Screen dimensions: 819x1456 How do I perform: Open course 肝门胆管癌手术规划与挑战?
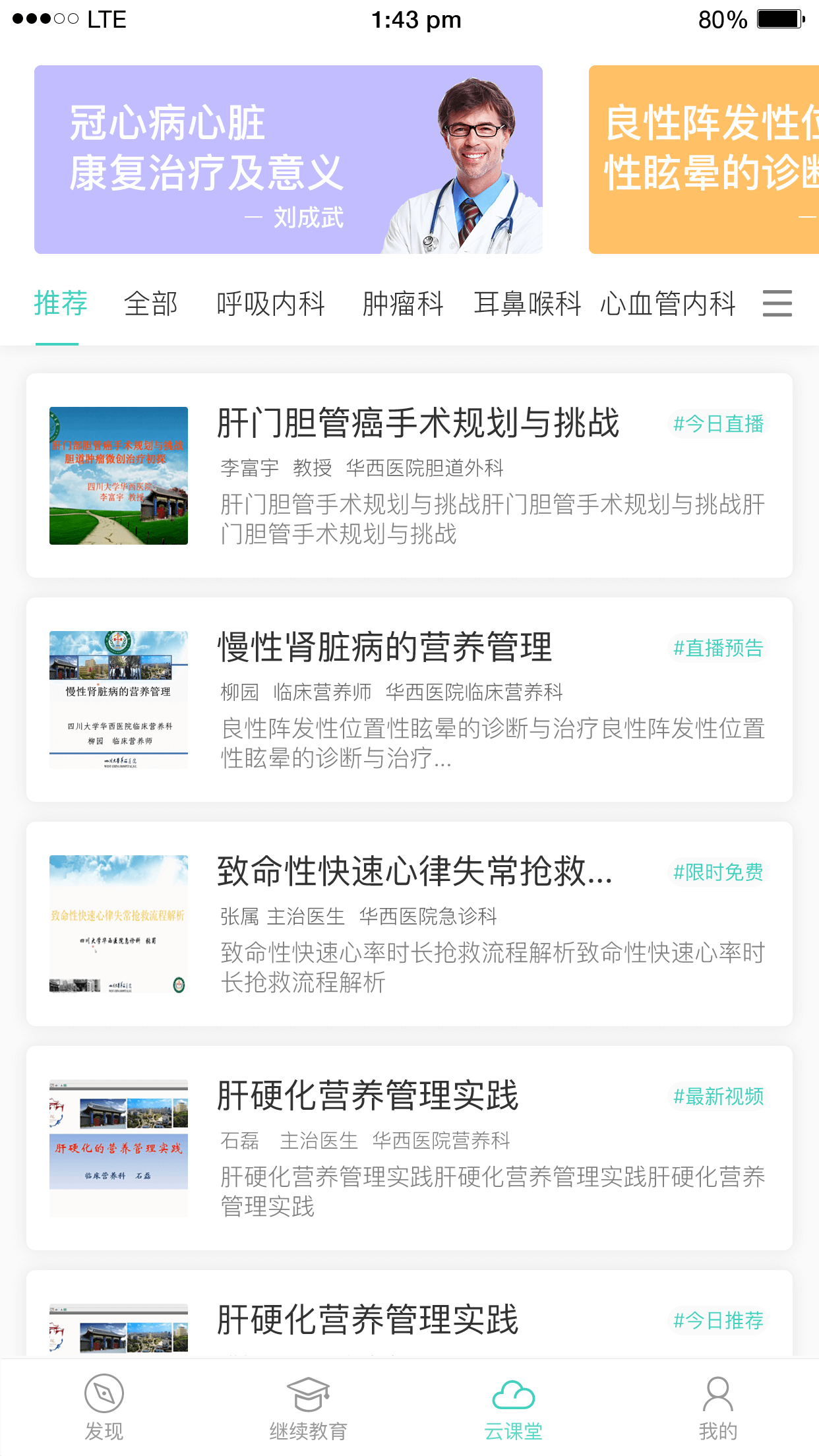(x=418, y=423)
